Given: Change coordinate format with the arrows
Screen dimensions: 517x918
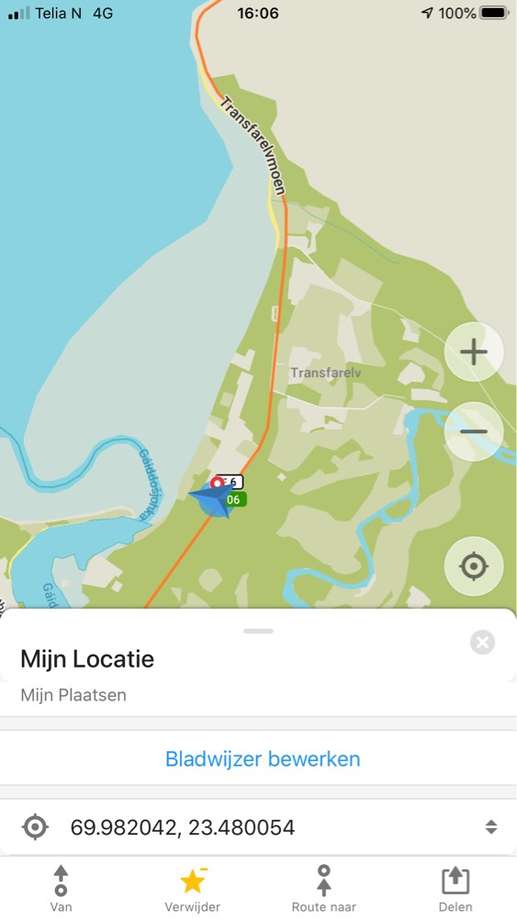Looking at the screenshot, I should [x=491, y=827].
